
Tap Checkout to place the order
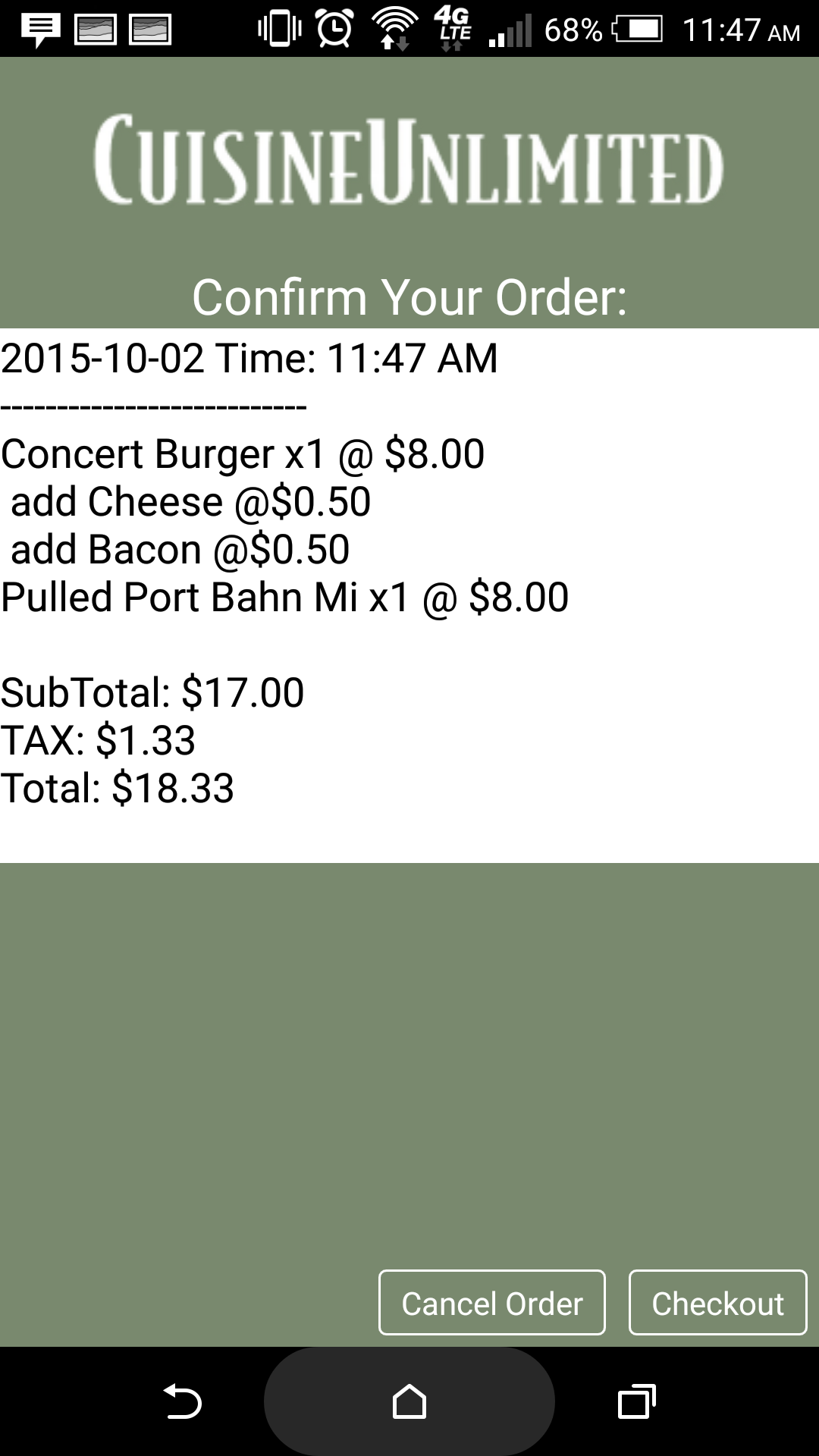pos(717,1303)
